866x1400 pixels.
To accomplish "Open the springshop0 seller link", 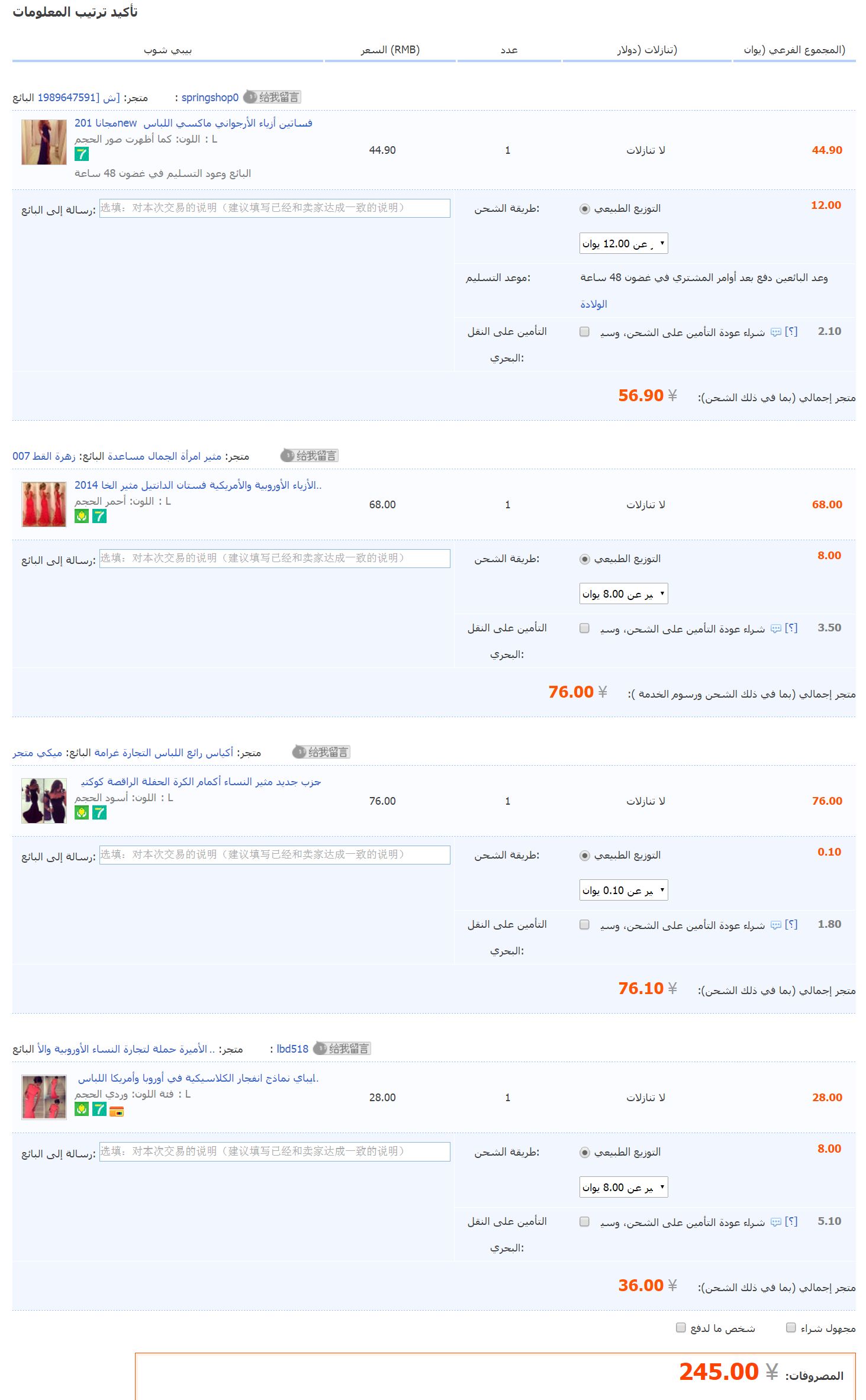I will 210,98.
